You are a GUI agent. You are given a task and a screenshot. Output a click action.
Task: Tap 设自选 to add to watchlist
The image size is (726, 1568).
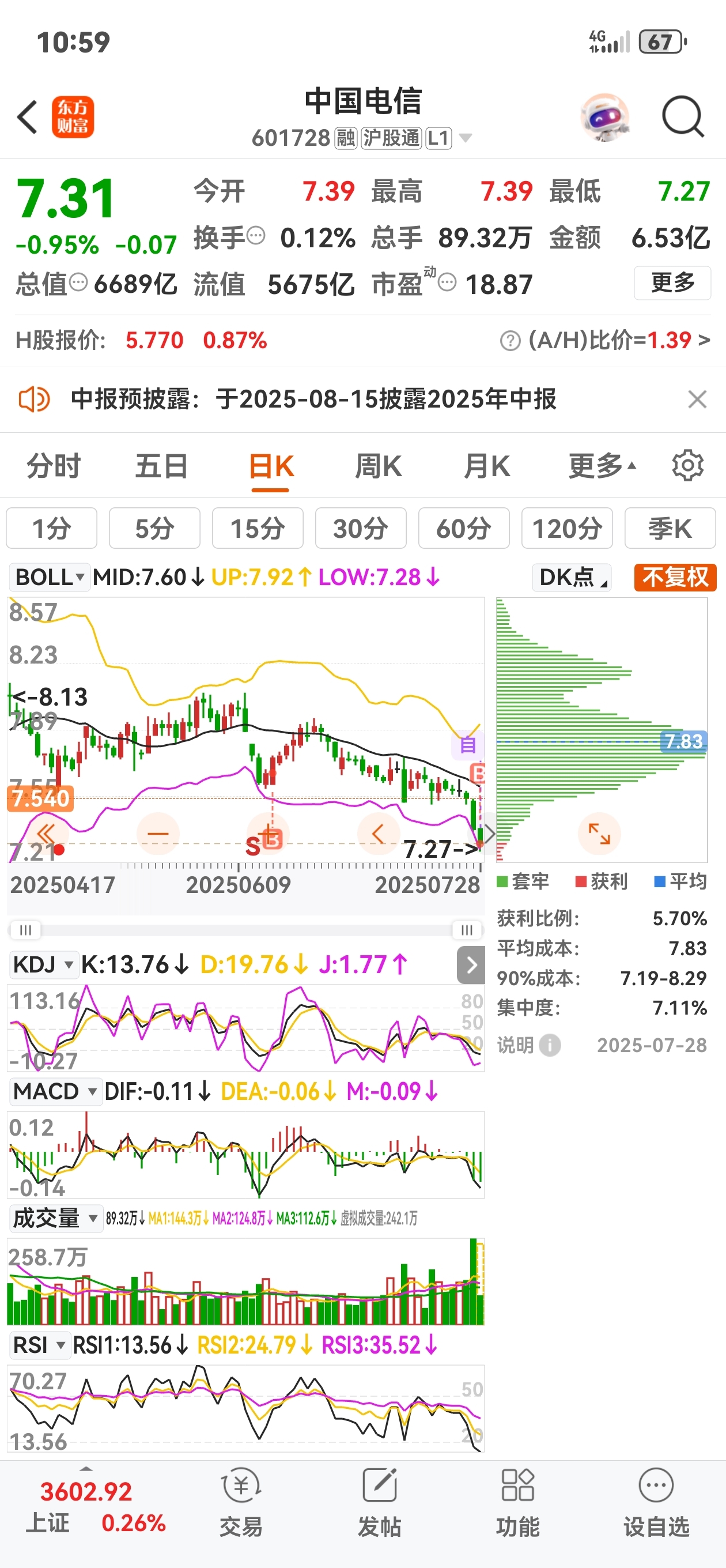pos(656,1501)
